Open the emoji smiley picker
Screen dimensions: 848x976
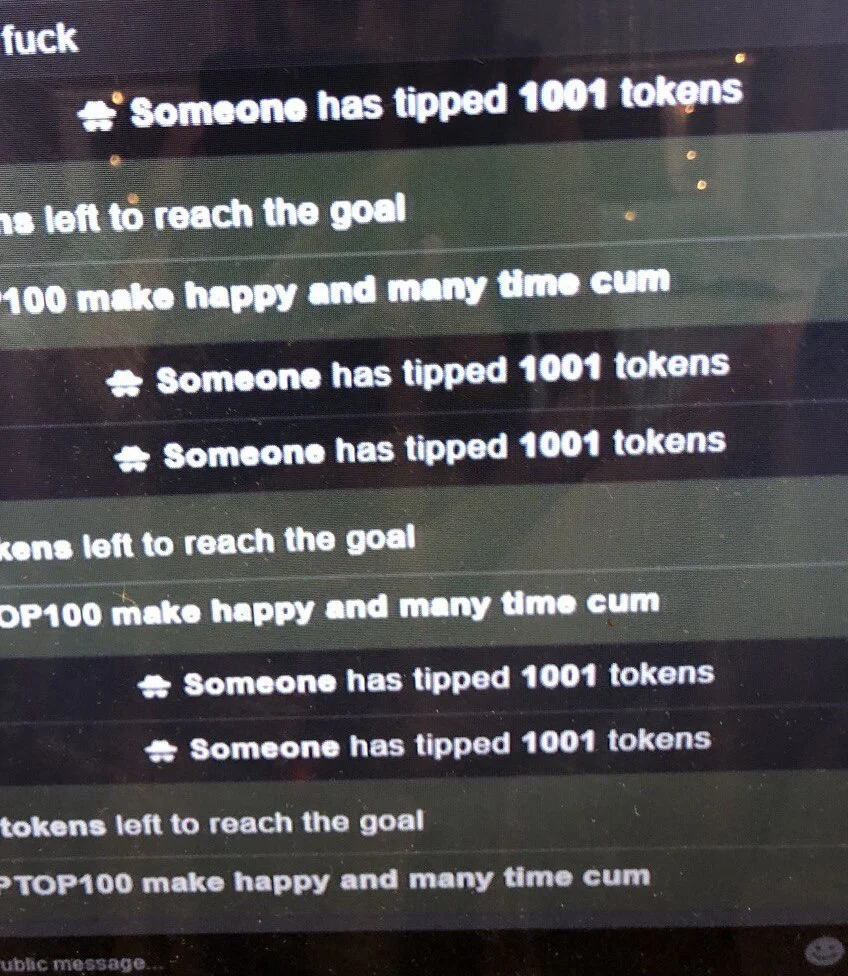824,951
